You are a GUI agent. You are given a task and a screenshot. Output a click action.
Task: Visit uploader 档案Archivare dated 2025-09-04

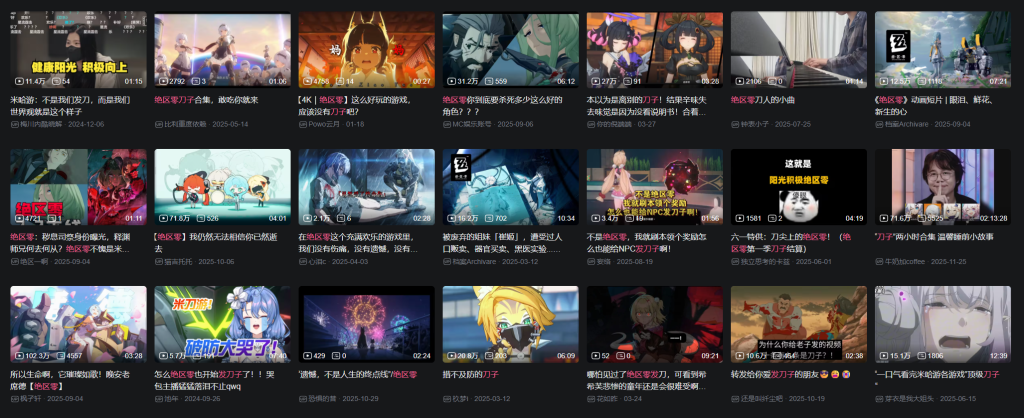point(915,124)
